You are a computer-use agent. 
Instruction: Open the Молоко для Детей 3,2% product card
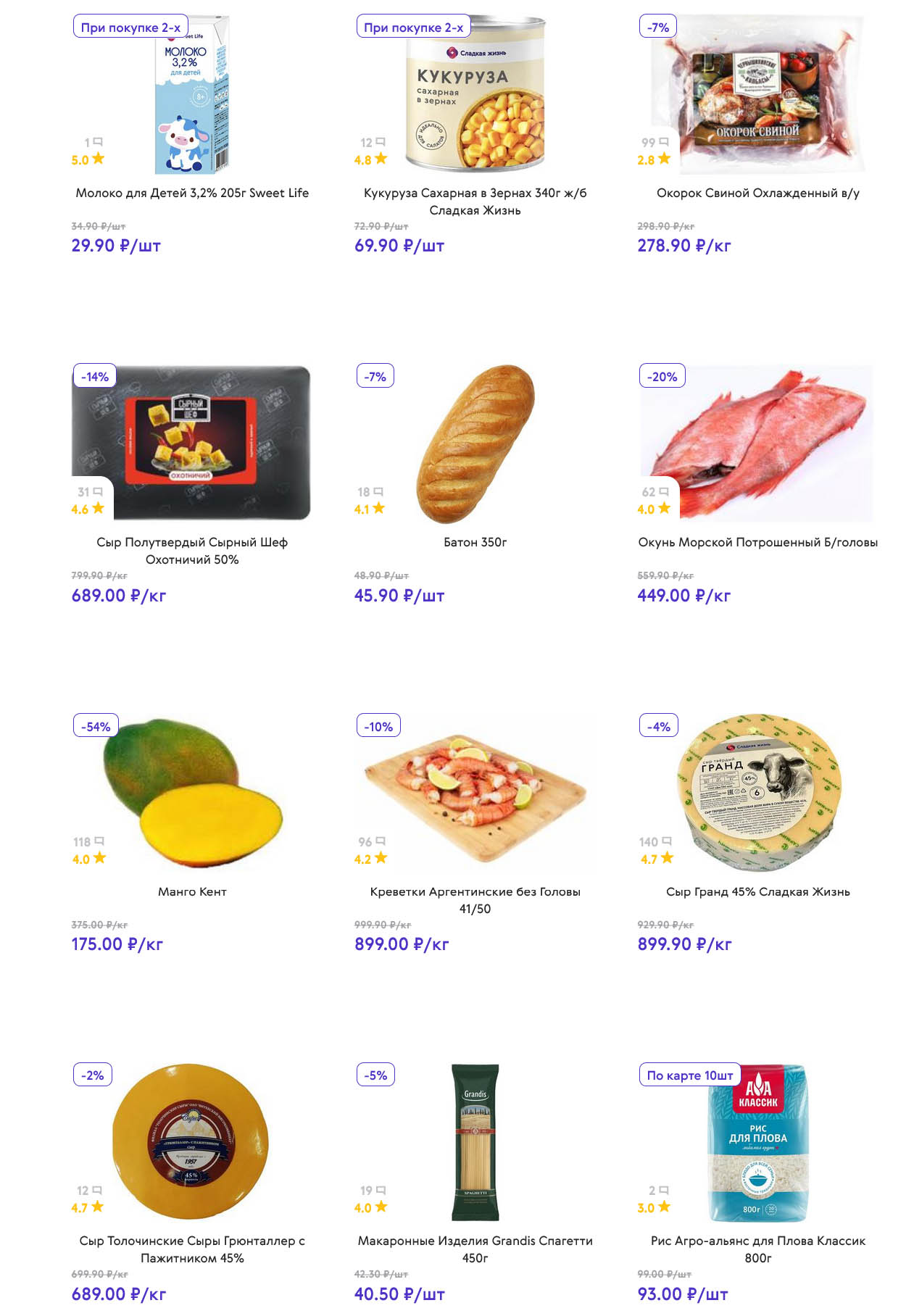(192, 193)
